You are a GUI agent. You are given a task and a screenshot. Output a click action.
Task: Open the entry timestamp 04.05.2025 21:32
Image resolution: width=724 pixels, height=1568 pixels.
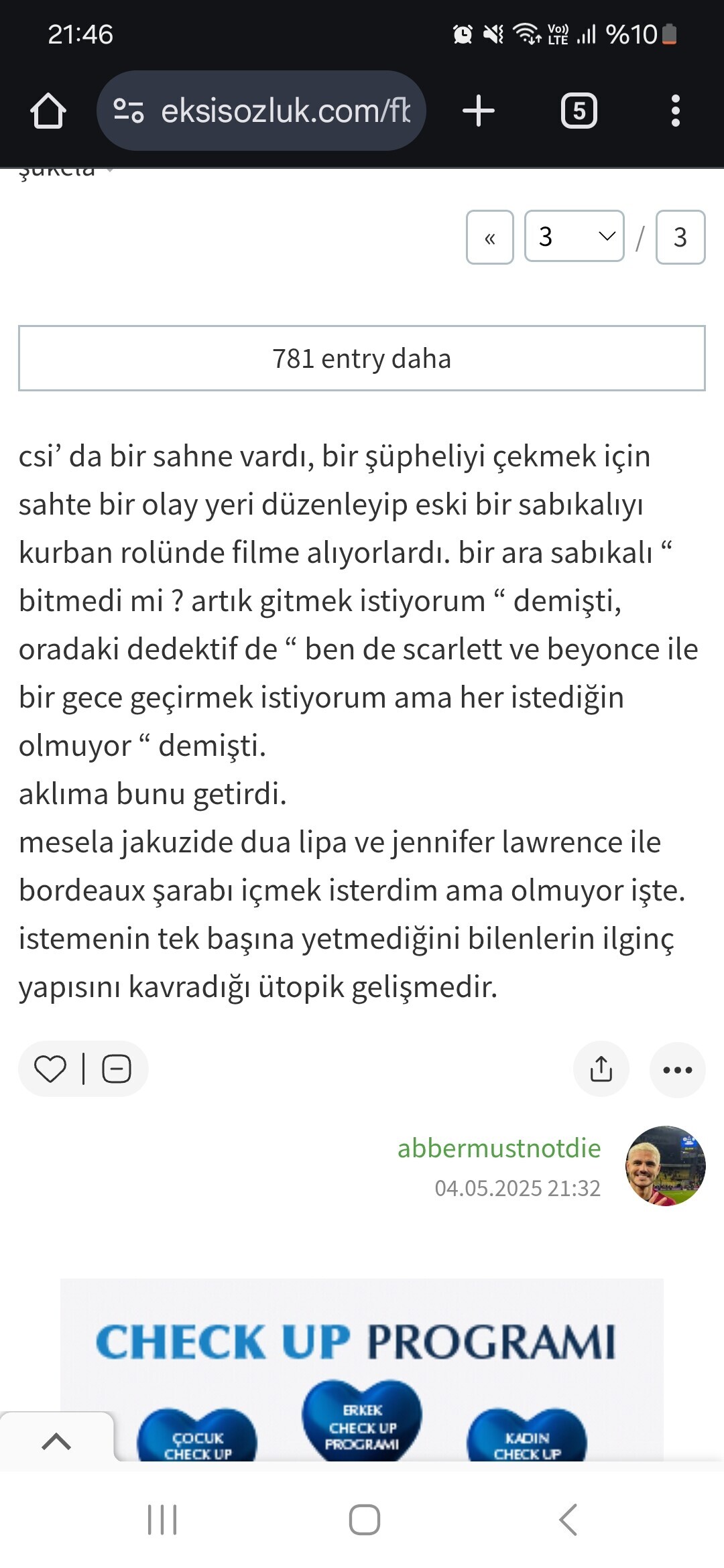518,1188
